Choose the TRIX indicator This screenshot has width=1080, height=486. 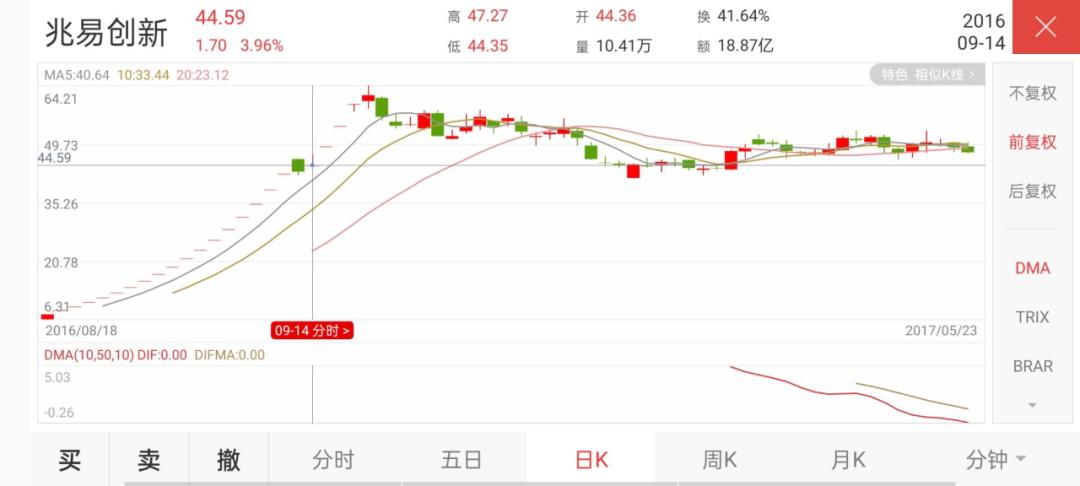click(1032, 317)
